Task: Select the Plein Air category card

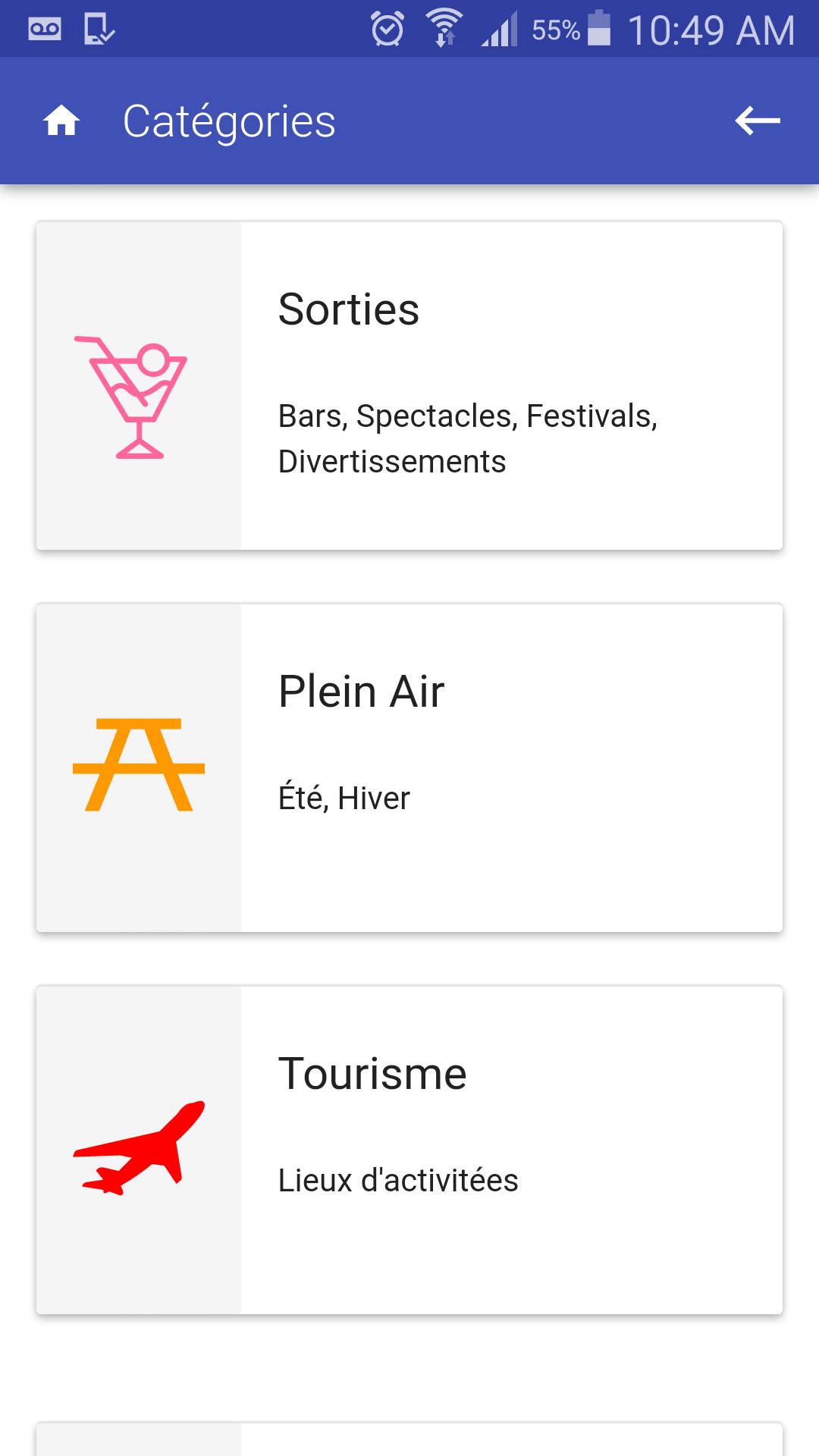Action: 409,767
